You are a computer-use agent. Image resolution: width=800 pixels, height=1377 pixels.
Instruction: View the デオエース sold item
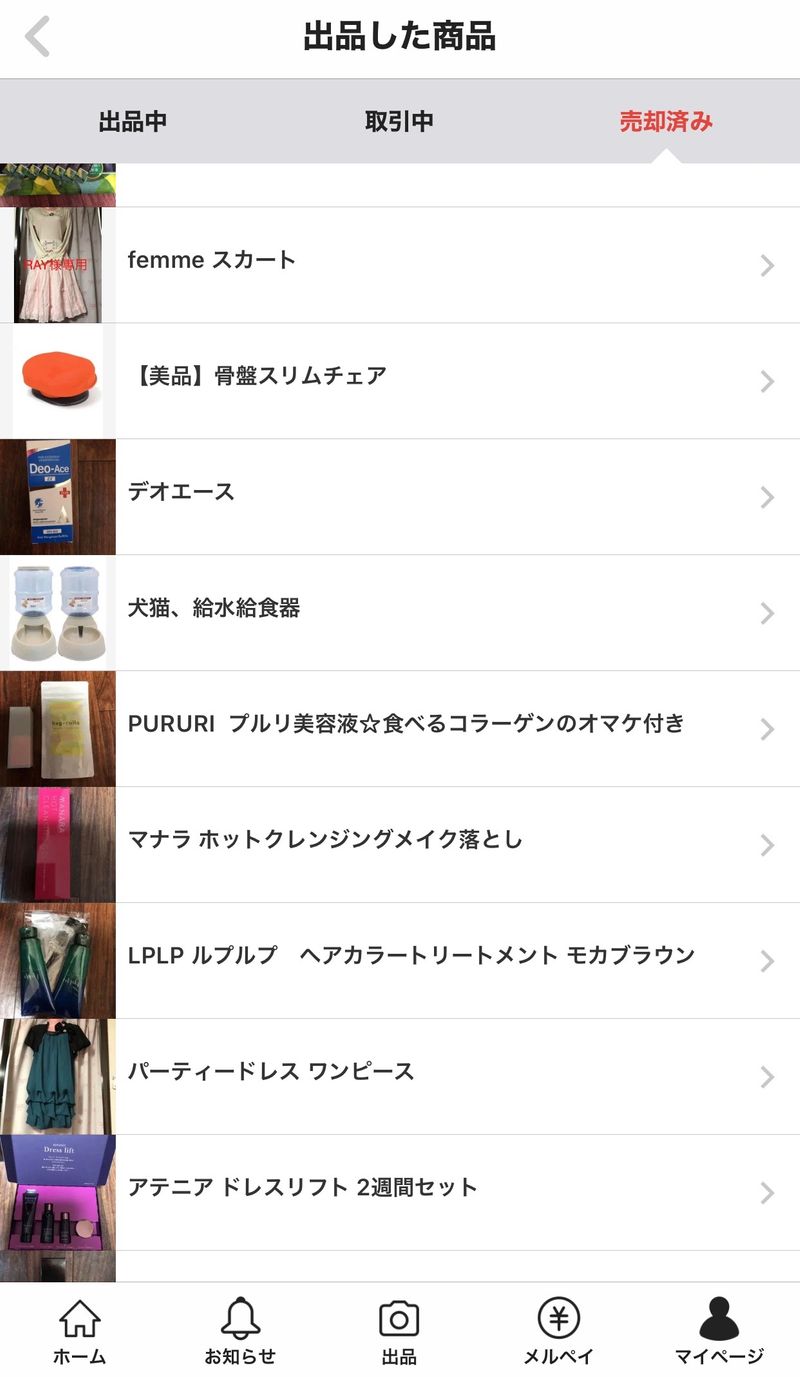click(400, 497)
